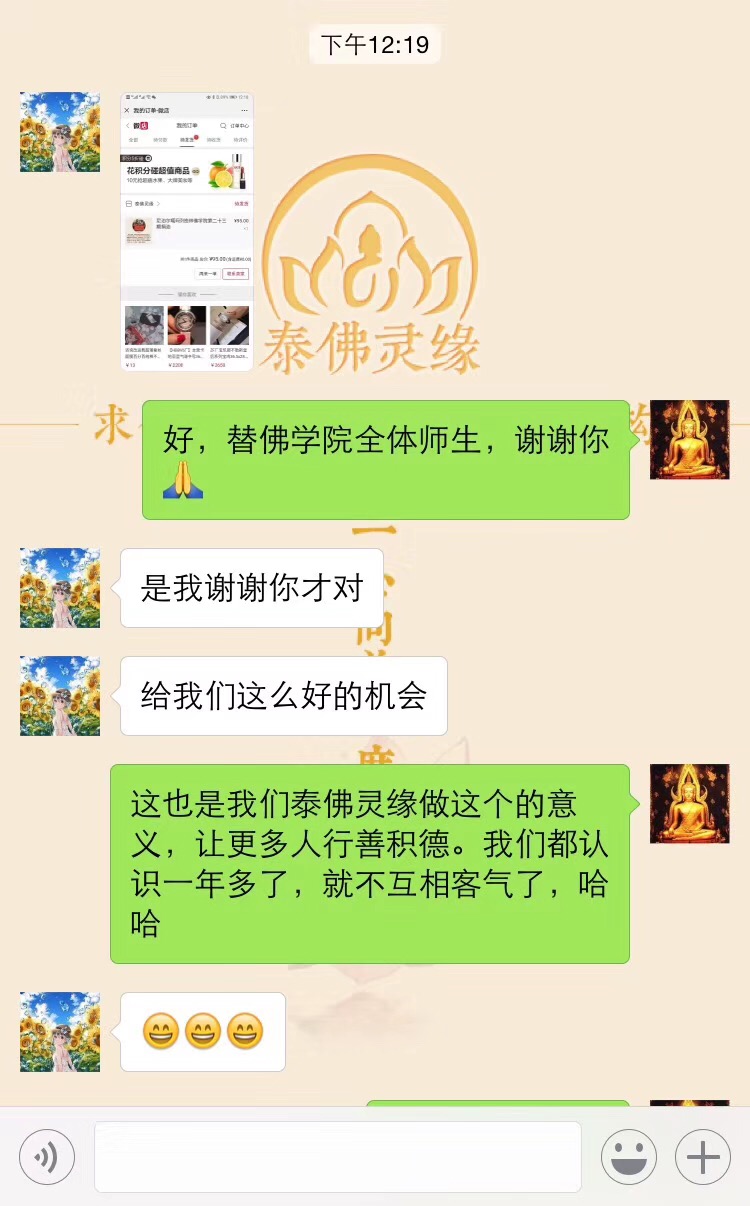
Task: Switch to voice message input
Action: point(47,1158)
